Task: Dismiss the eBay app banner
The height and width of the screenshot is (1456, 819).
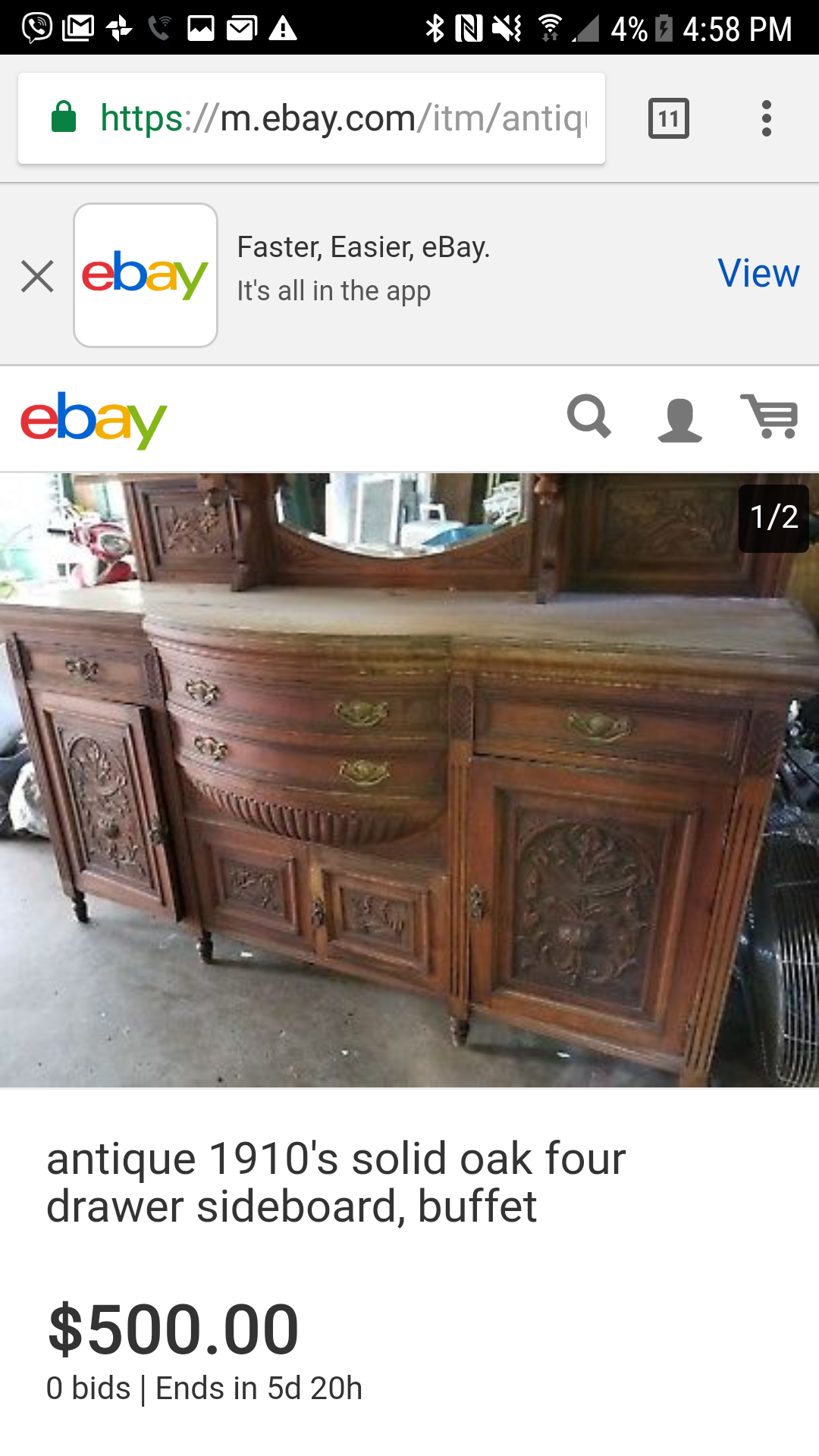Action: [37, 276]
